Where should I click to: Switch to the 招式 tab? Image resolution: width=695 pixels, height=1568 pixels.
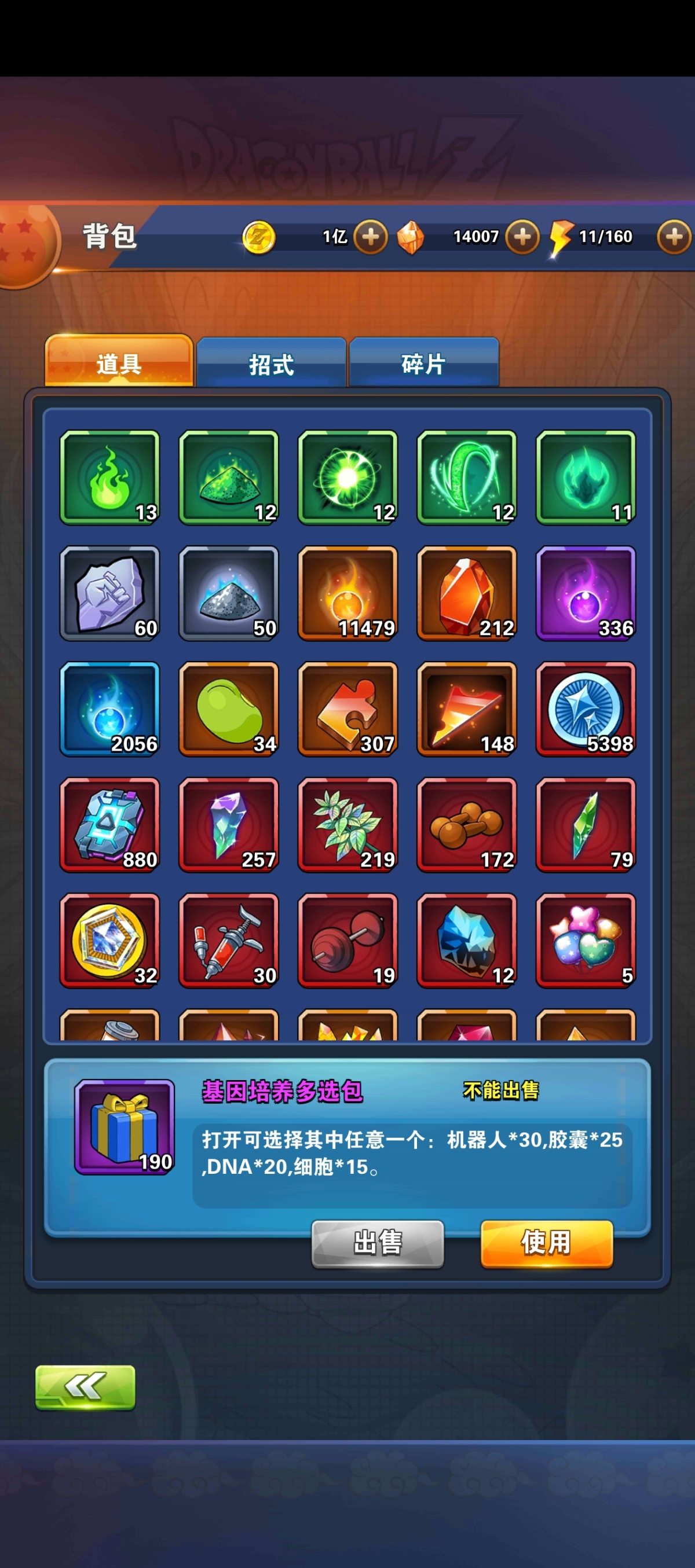[271, 364]
